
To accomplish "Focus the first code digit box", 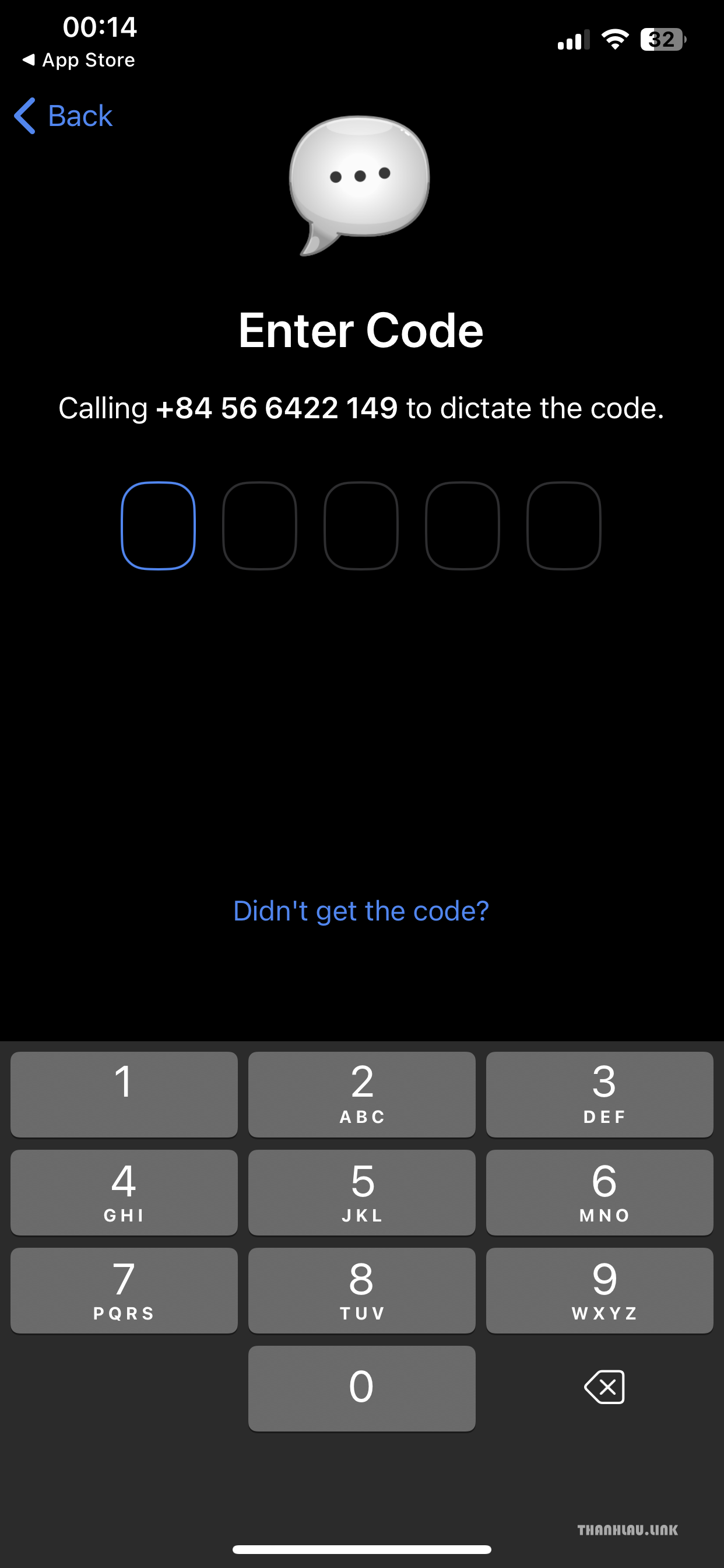I will 158,526.
